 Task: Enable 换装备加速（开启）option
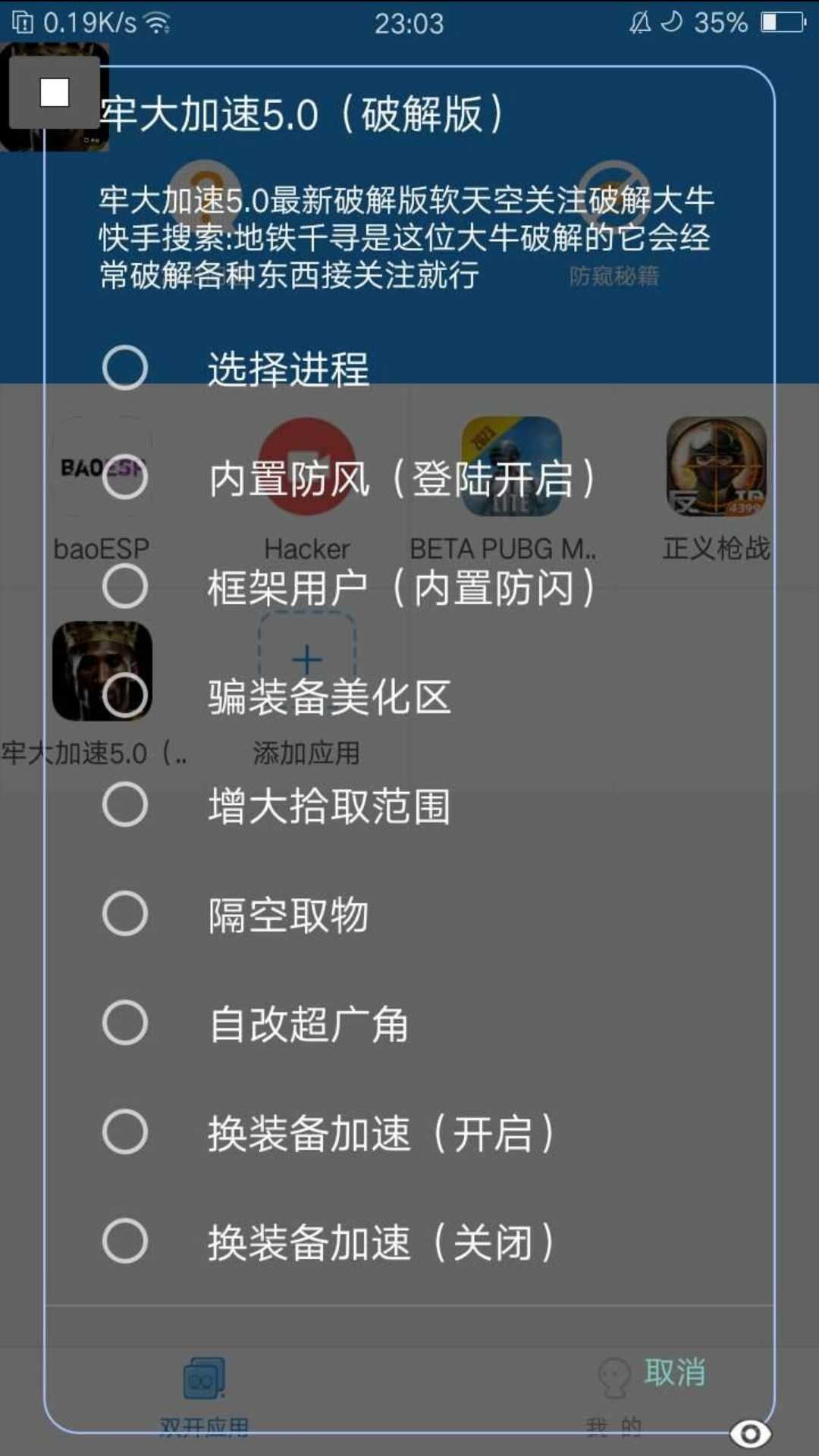[125, 1132]
